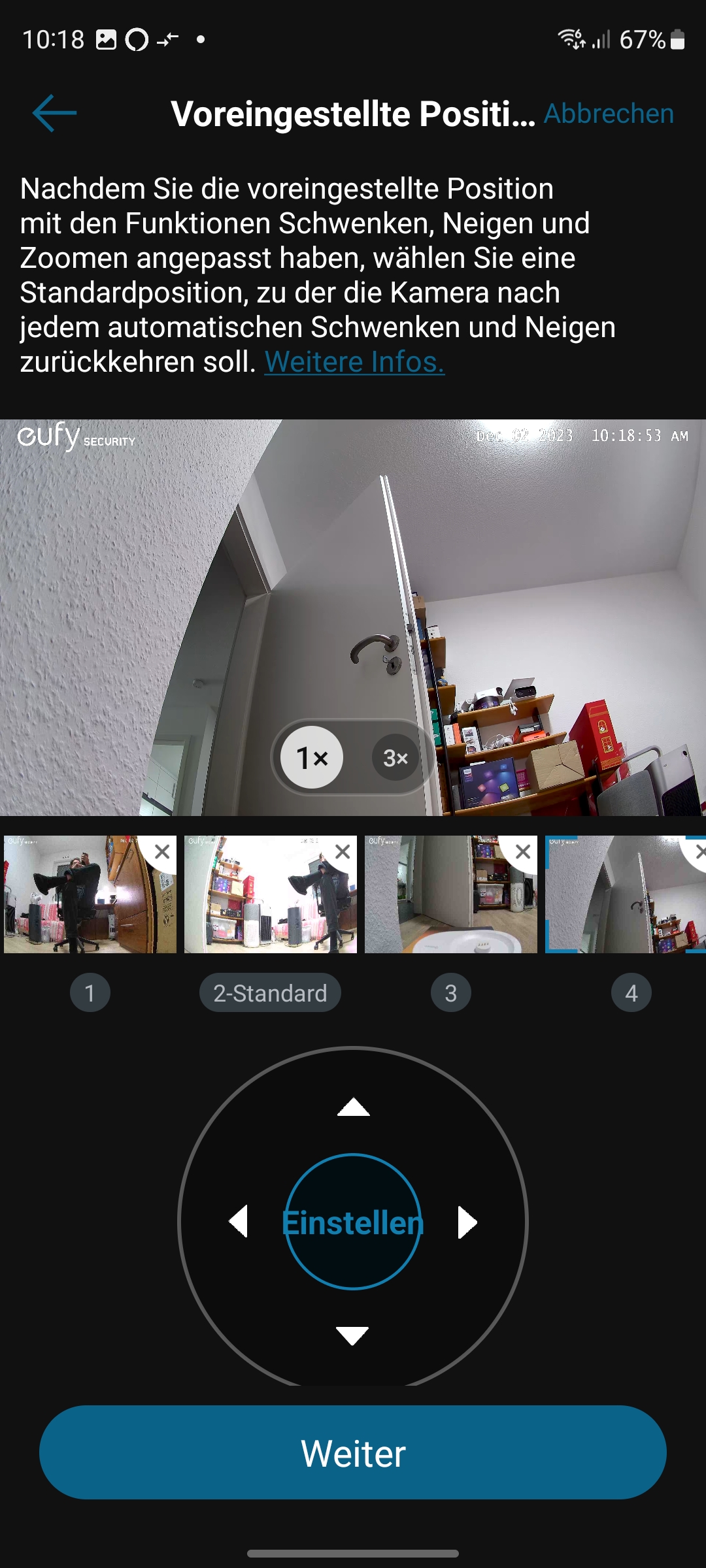Viewport: 706px width, 1568px height.
Task: Tilt the camera up
Action: [x=353, y=1107]
